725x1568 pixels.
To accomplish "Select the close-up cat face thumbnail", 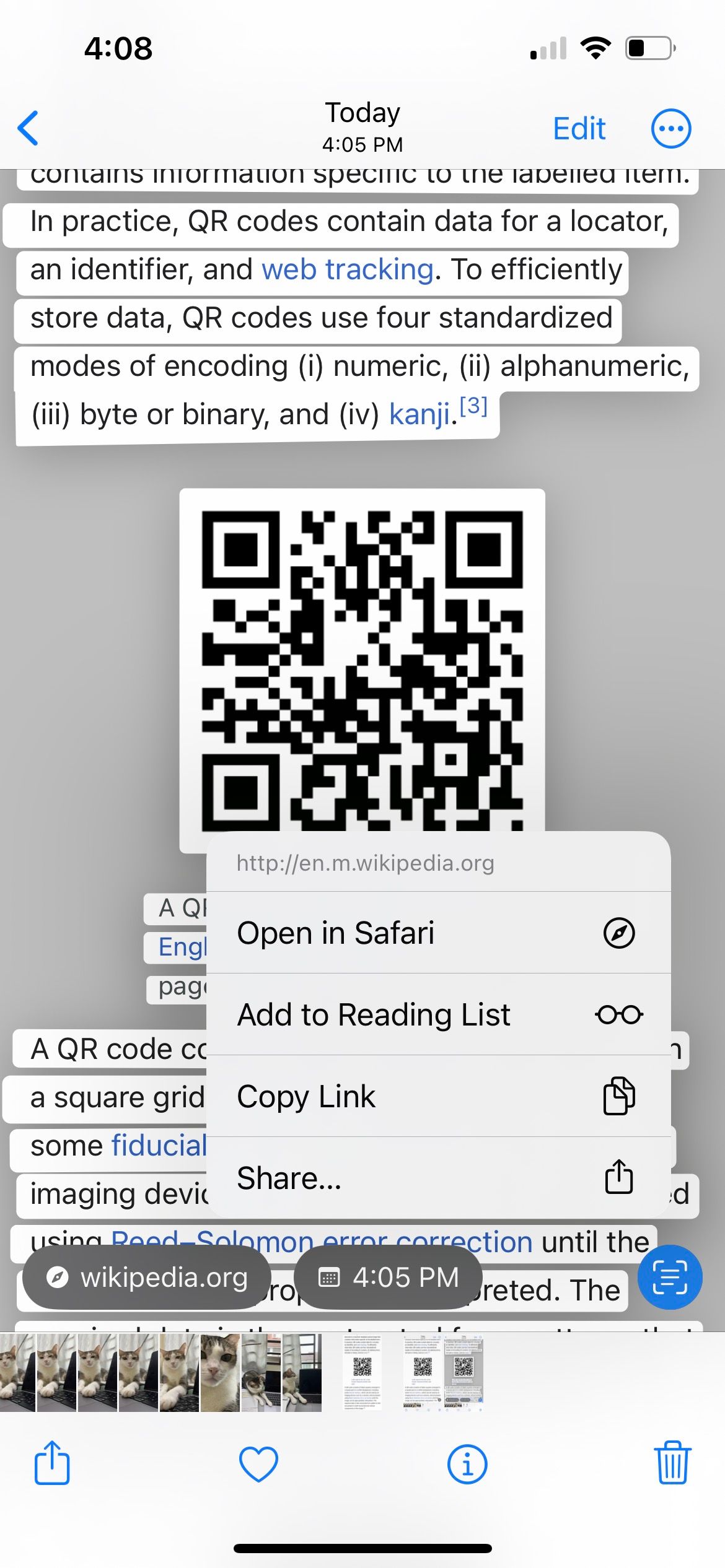I will click(220, 1372).
